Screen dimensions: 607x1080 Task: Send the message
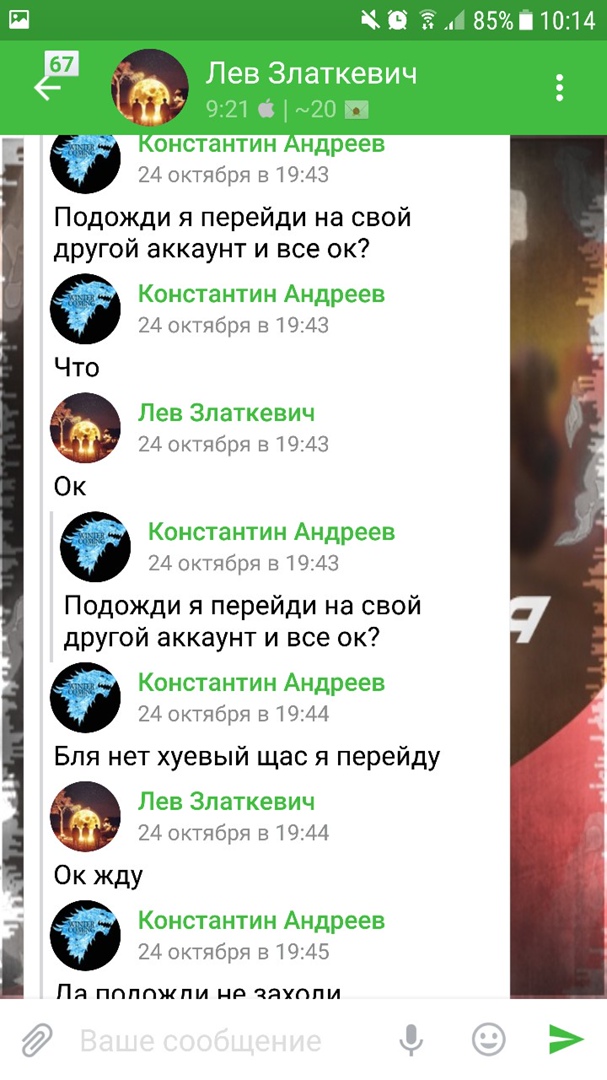click(x=566, y=1040)
